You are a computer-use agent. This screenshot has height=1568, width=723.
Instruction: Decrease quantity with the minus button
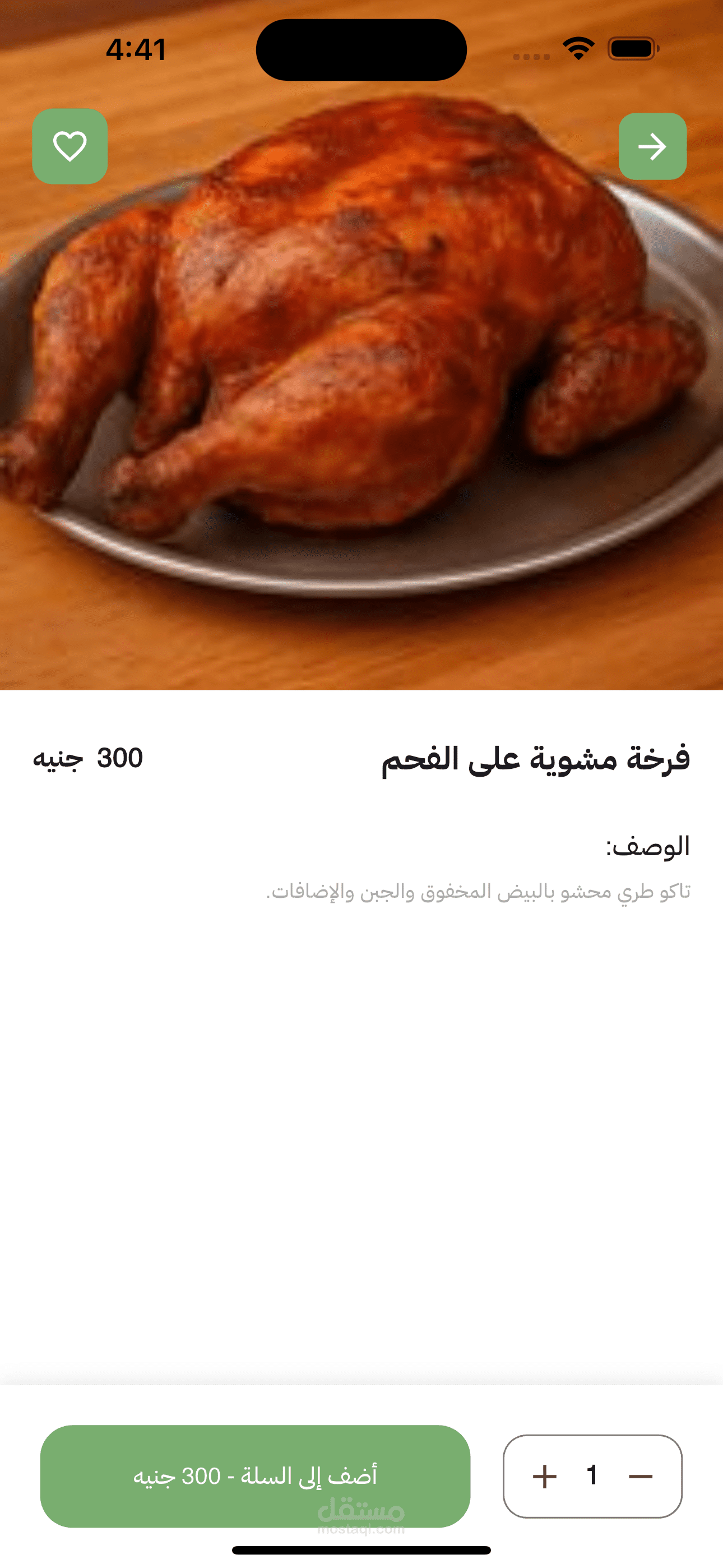pos(640,1476)
